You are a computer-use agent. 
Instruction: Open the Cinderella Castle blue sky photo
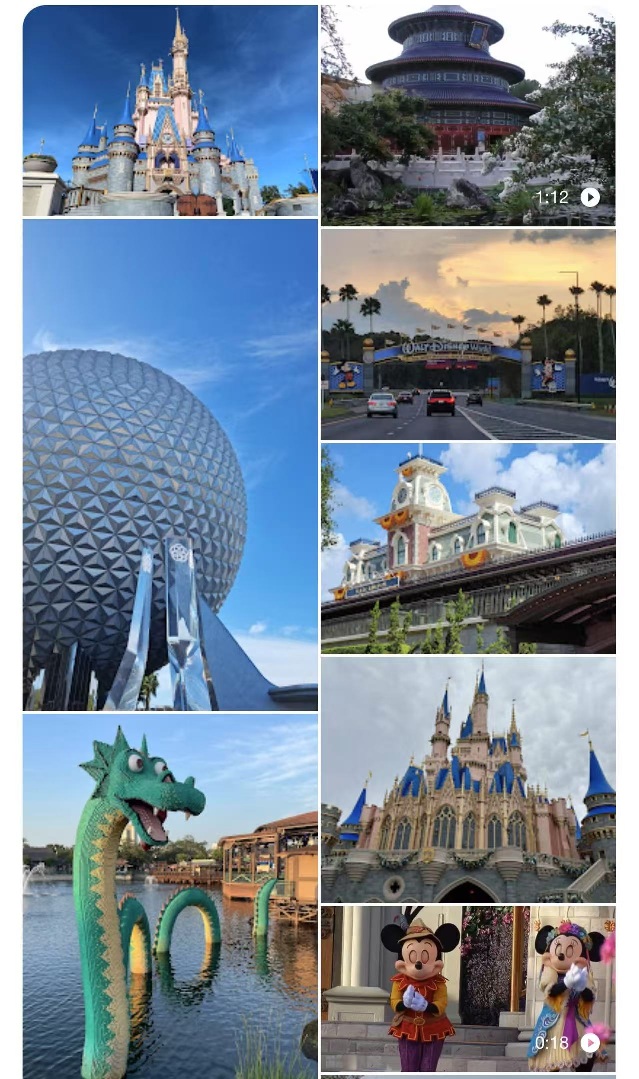coord(170,110)
